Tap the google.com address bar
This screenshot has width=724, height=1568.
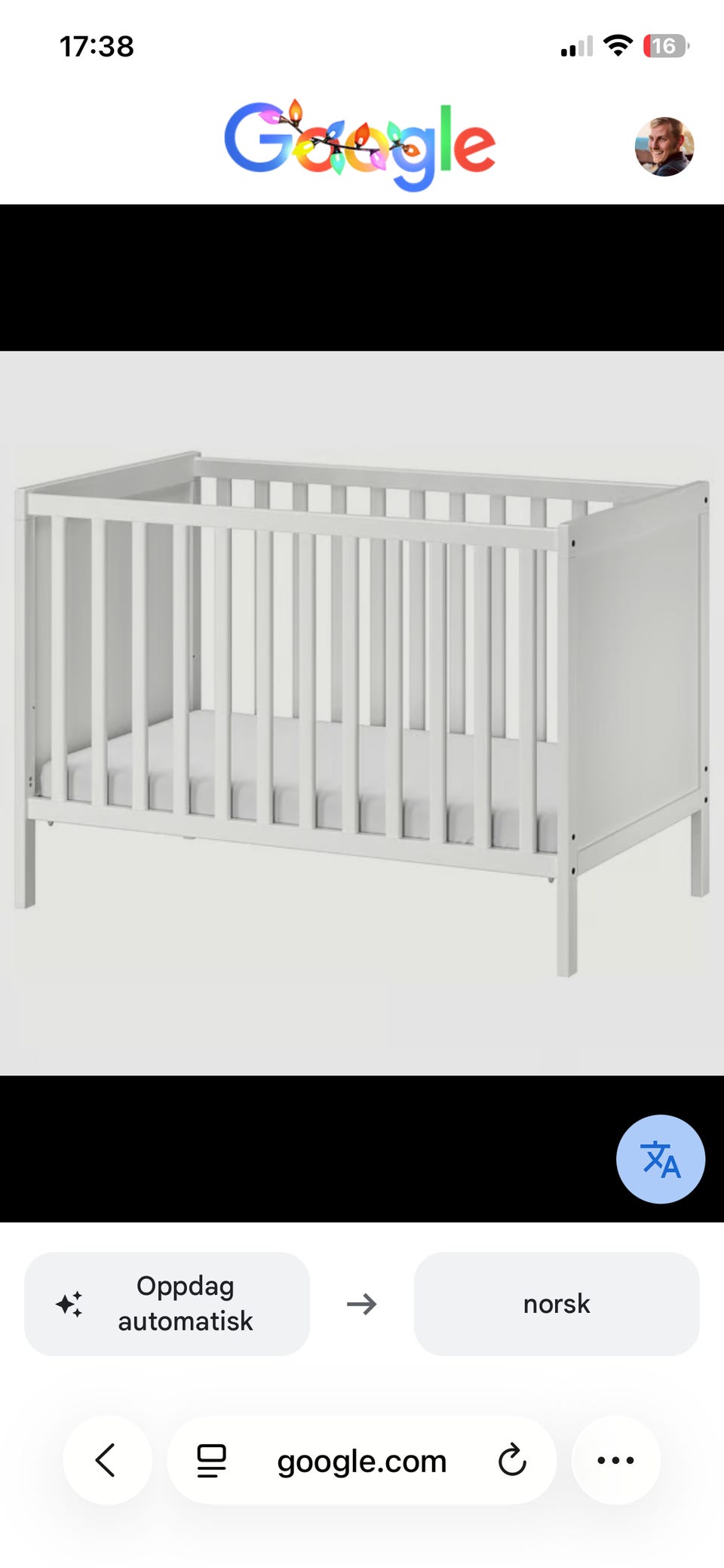coord(362,1462)
